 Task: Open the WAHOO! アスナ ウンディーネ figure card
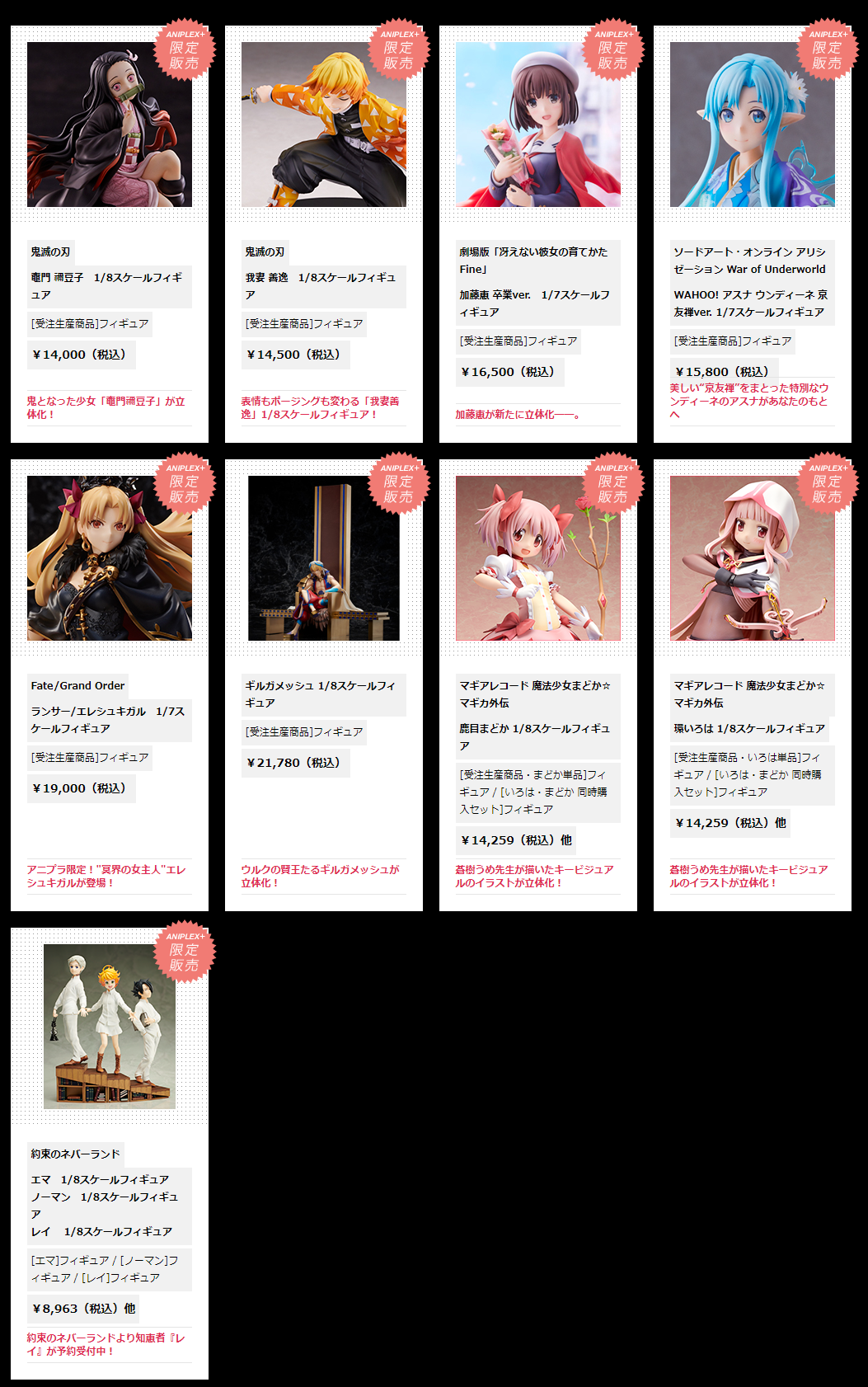[x=752, y=125]
